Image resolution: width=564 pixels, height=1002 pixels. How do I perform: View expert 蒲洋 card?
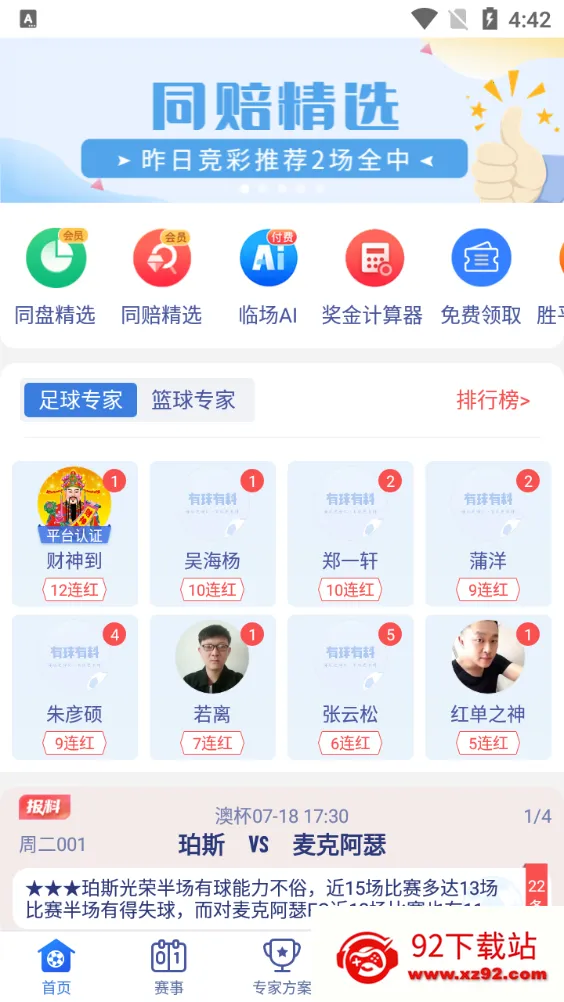(489, 534)
